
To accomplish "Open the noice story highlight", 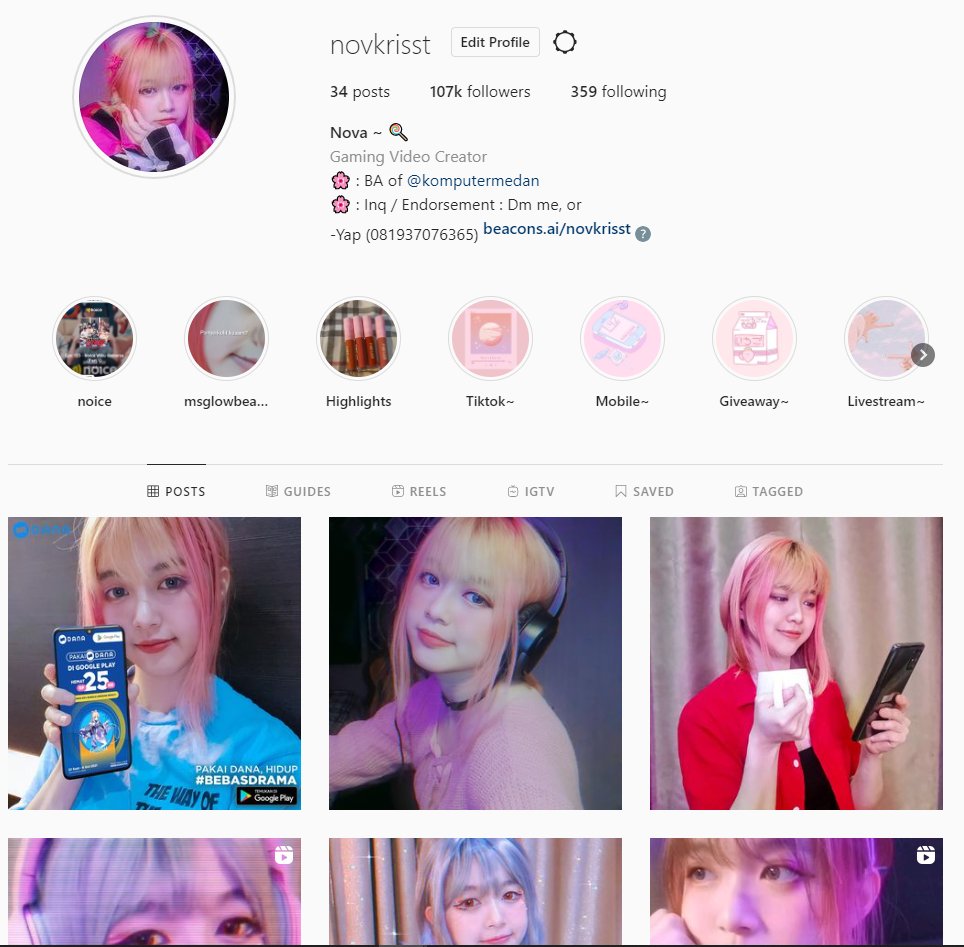I will (94, 339).
